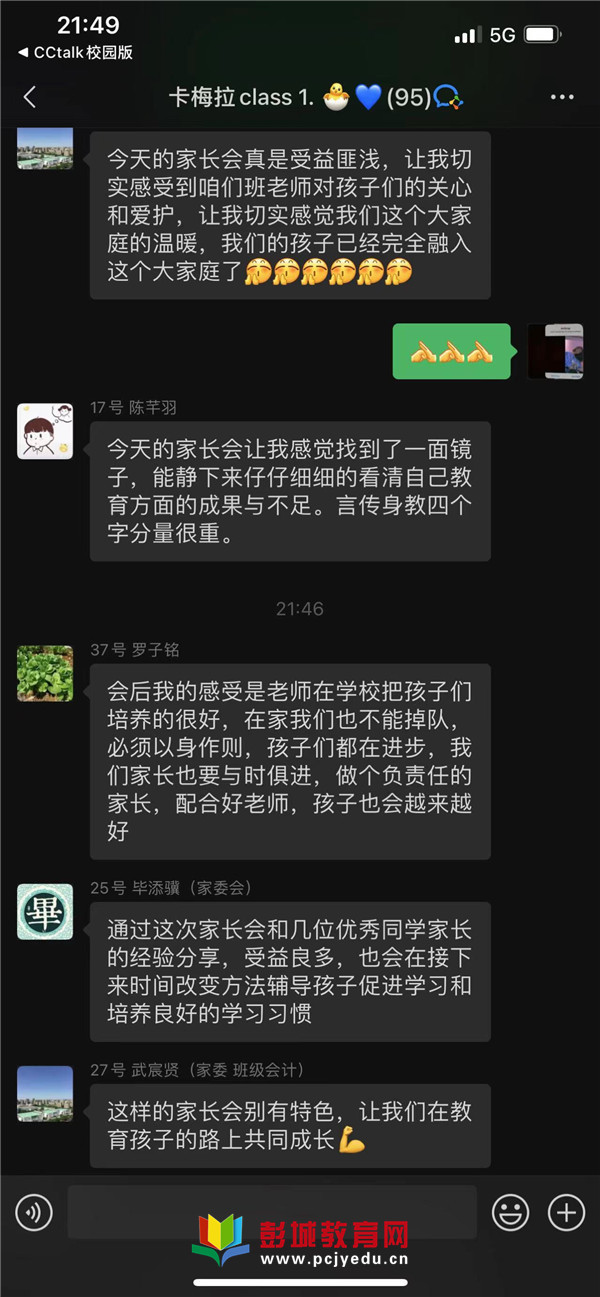This screenshot has width=600, height=1297.
Task: View 27号 武宸贤's profile avatar
Action: [x=45, y=1093]
